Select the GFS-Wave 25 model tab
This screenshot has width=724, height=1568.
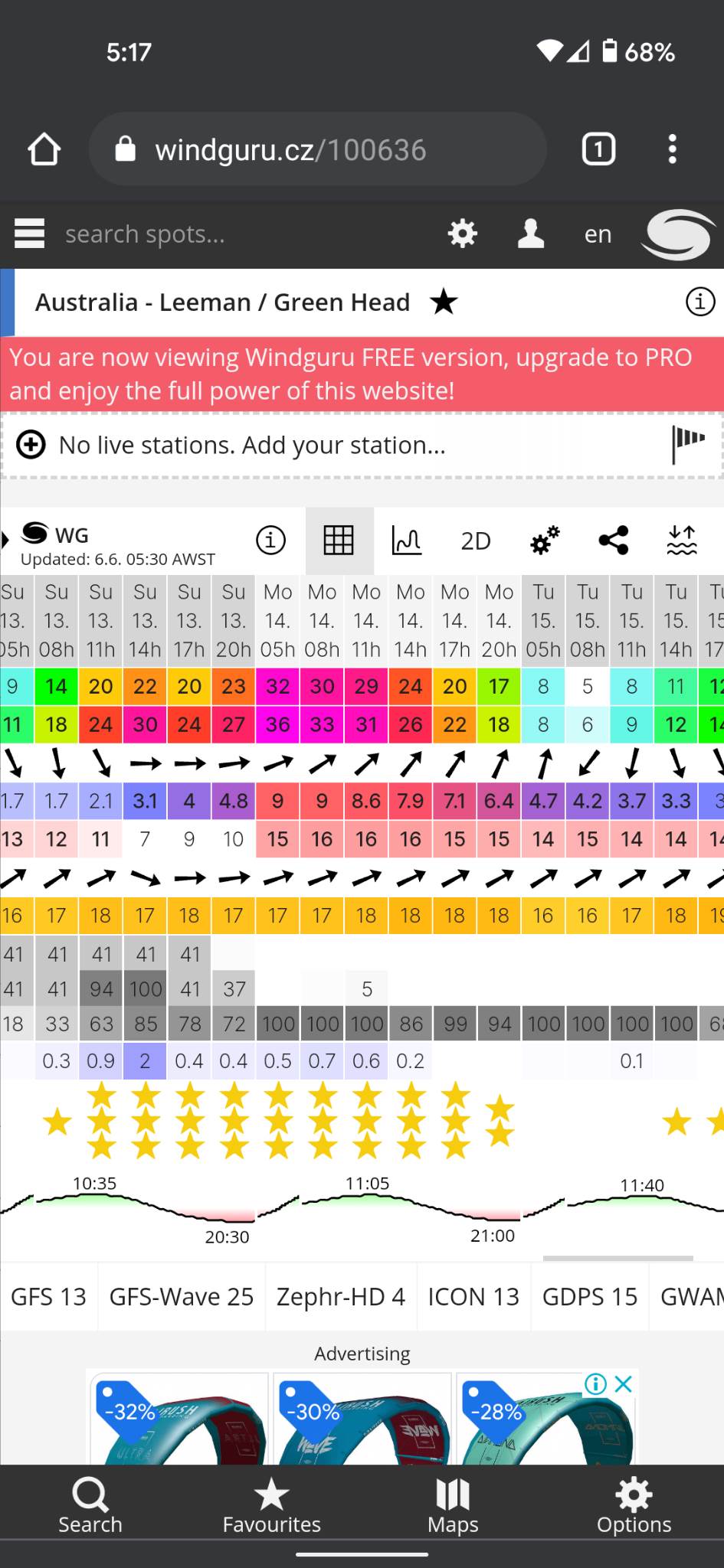pos(182,1296)
